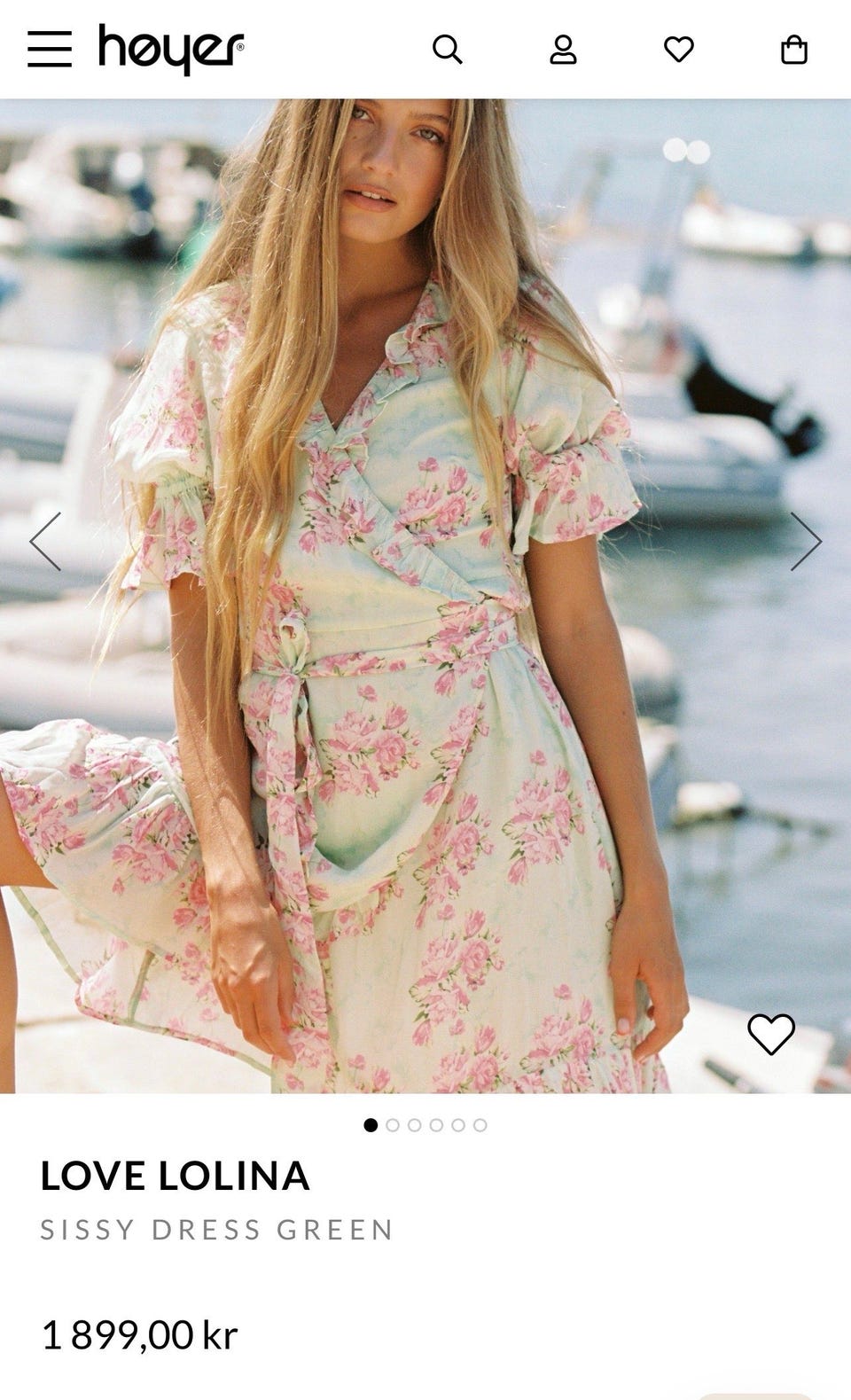Open the shopping bag
Screen dimensions: 851x1400
tap(793, 49)
